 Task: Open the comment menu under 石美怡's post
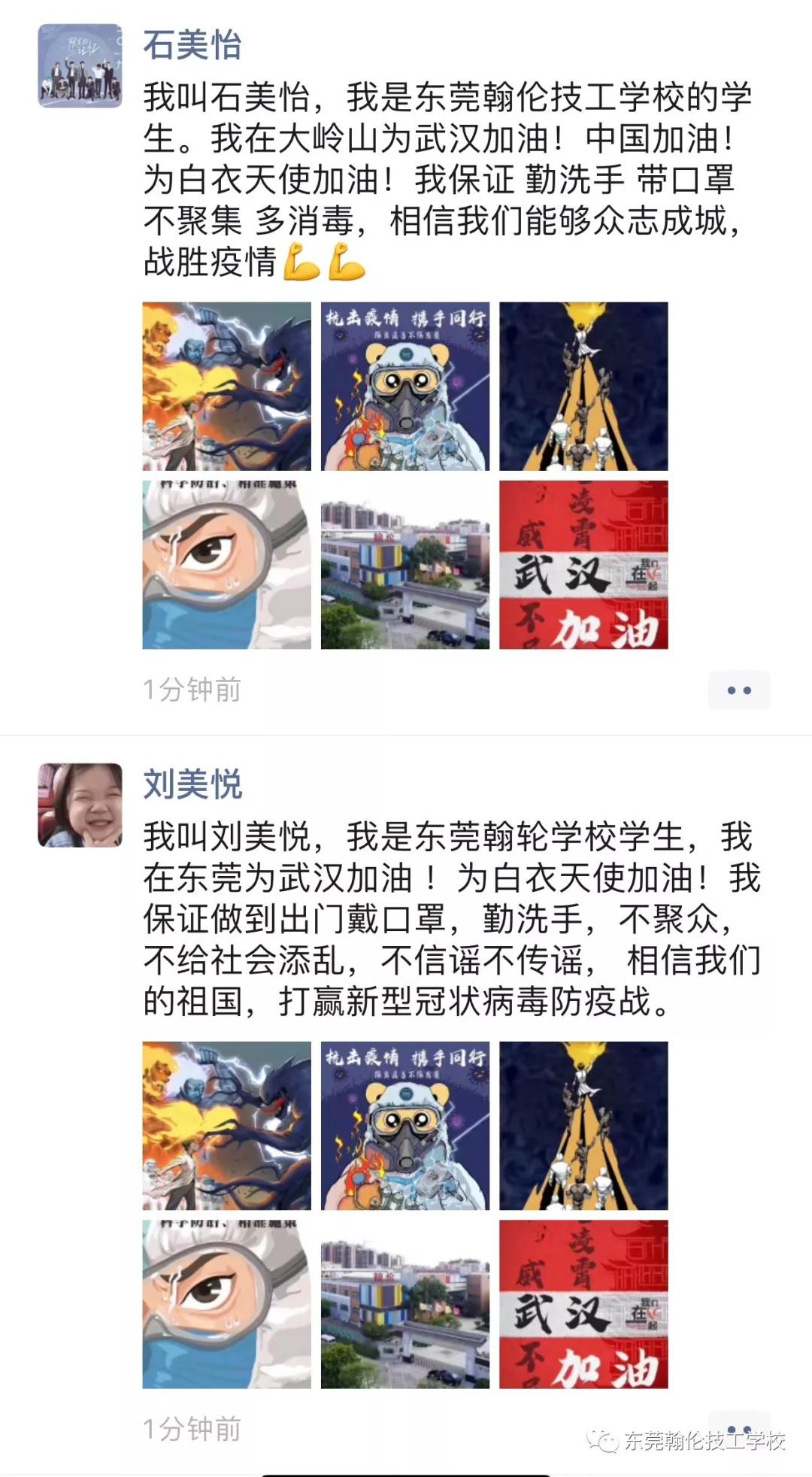[738, 690]
